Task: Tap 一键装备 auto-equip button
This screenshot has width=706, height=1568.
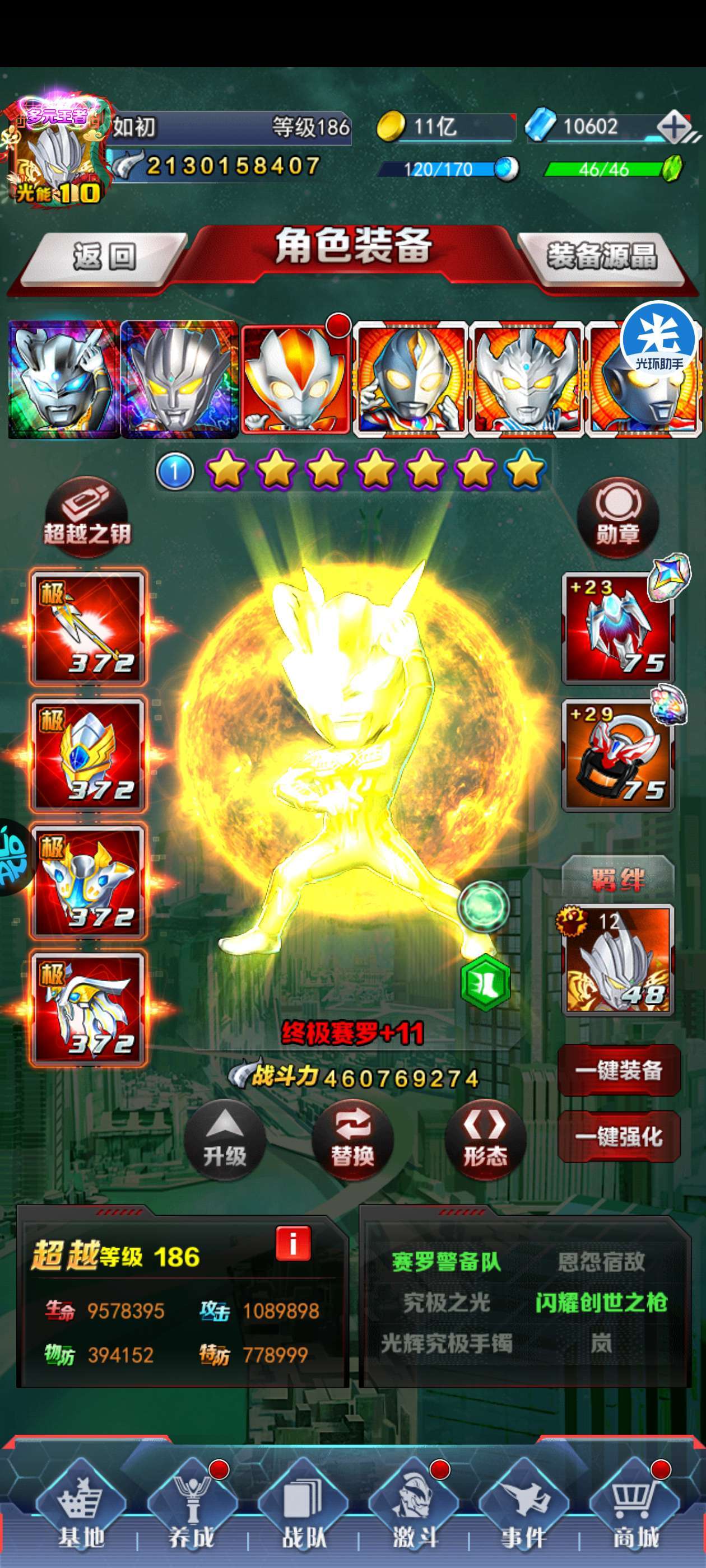Action: 618,1070
